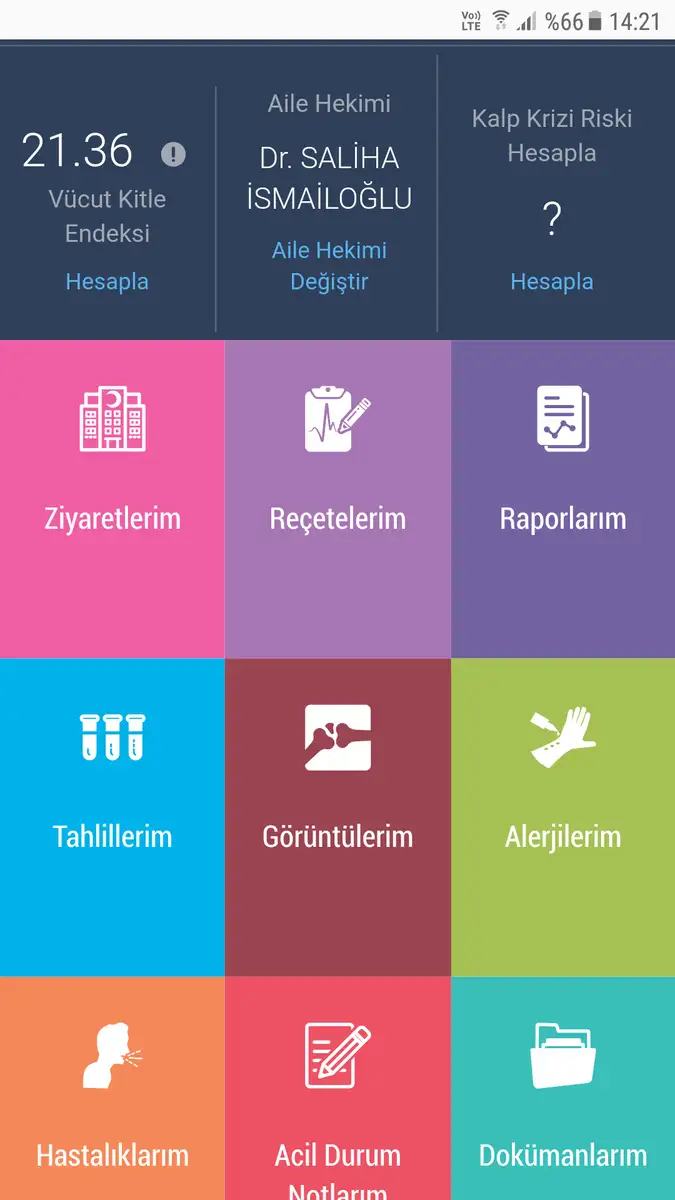Tap Hesapla under Vücut Kitle Endeksi
675x1200 pixels.
(107, 282)
